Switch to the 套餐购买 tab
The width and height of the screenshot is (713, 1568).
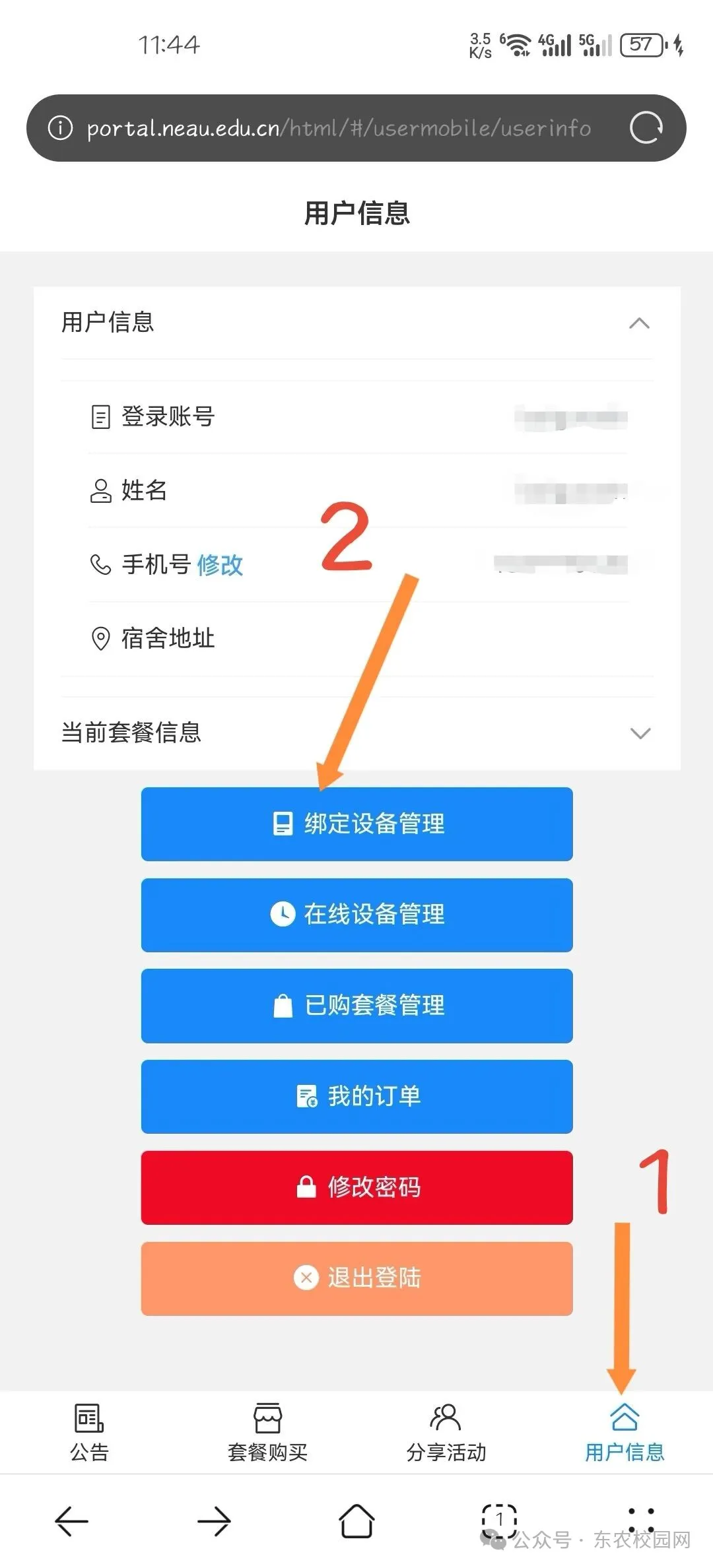(267, 1432)
